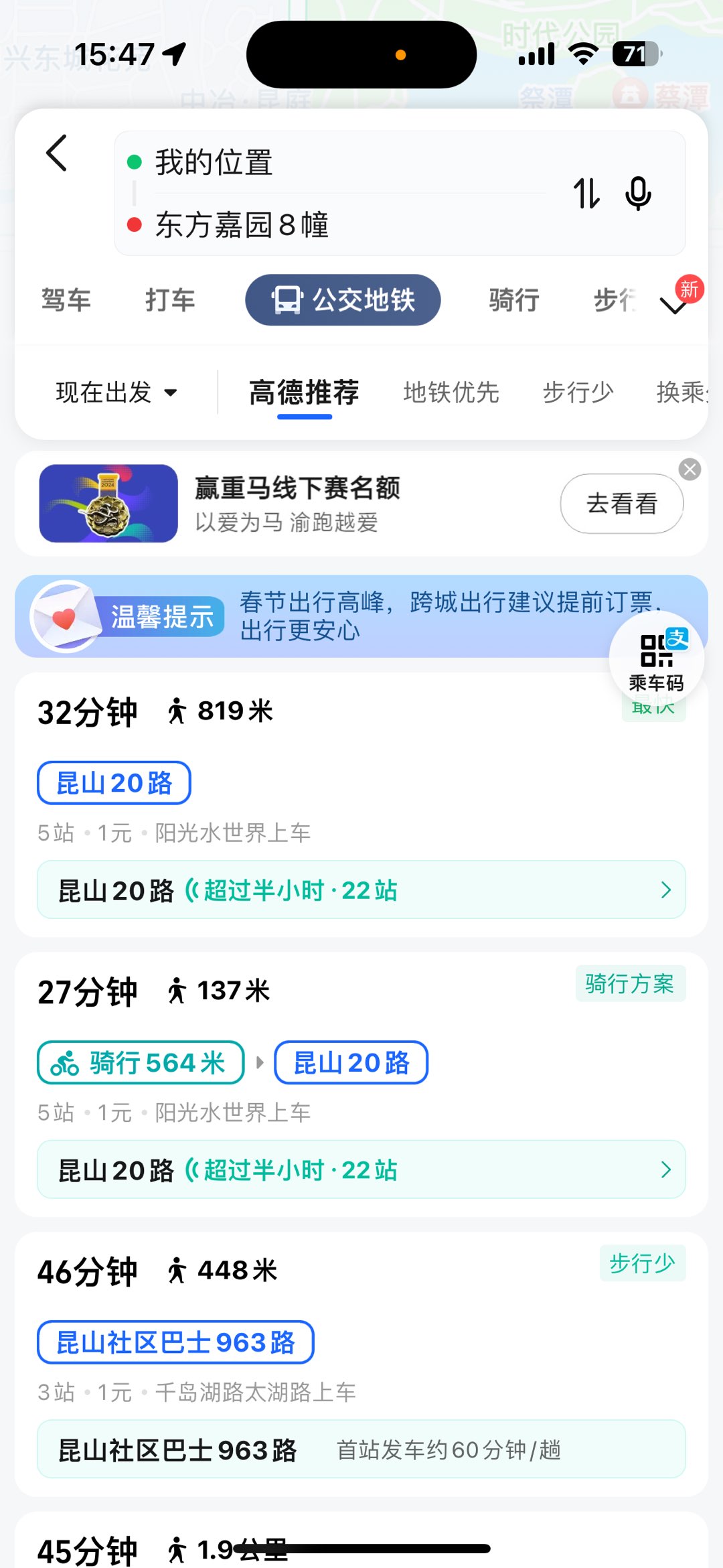Go back using the back arrow
The width and height of the screenshot is (723, 1568).
pos(58,153)
